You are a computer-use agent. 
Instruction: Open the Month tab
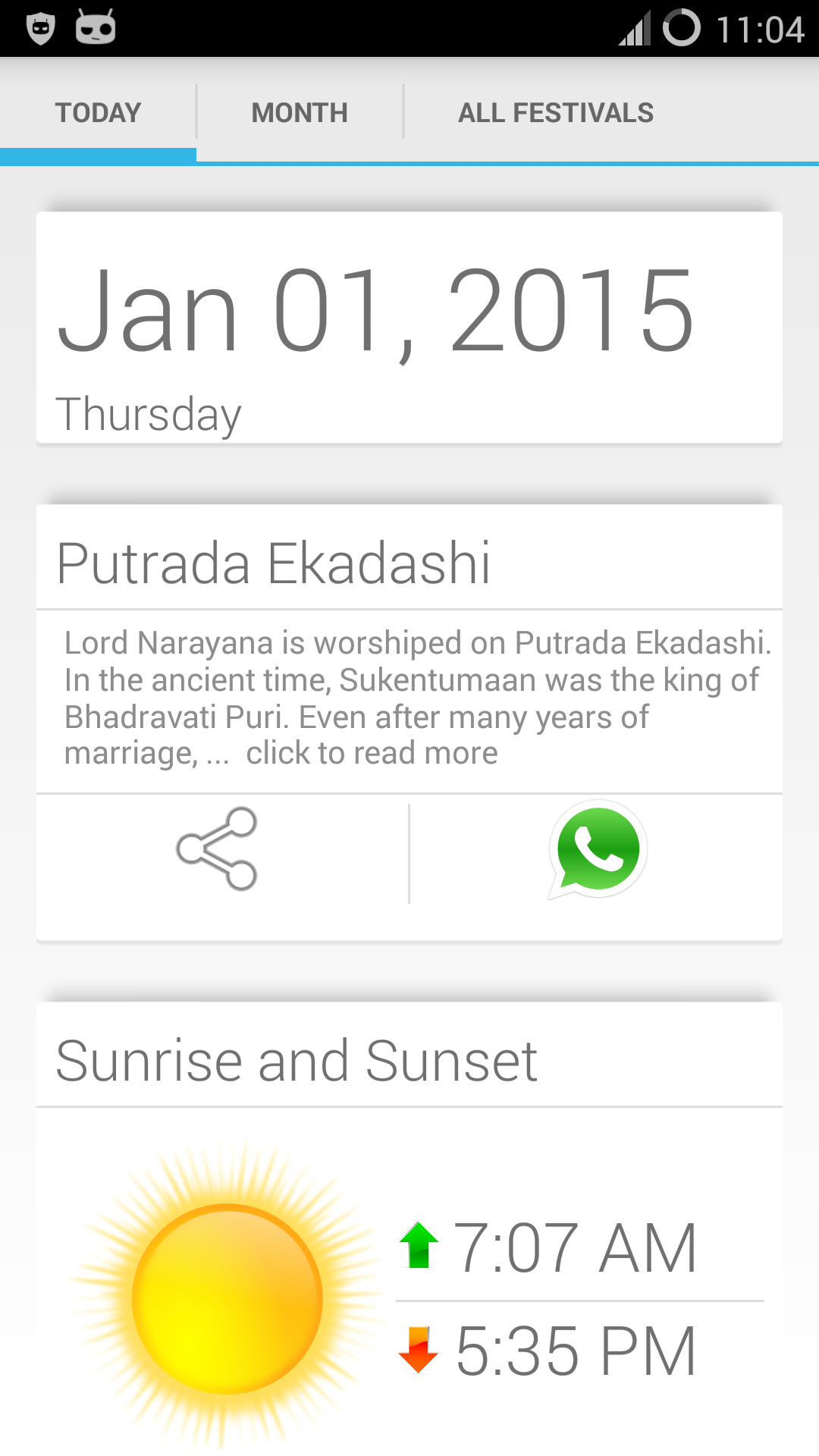click(x=300, y=113)
